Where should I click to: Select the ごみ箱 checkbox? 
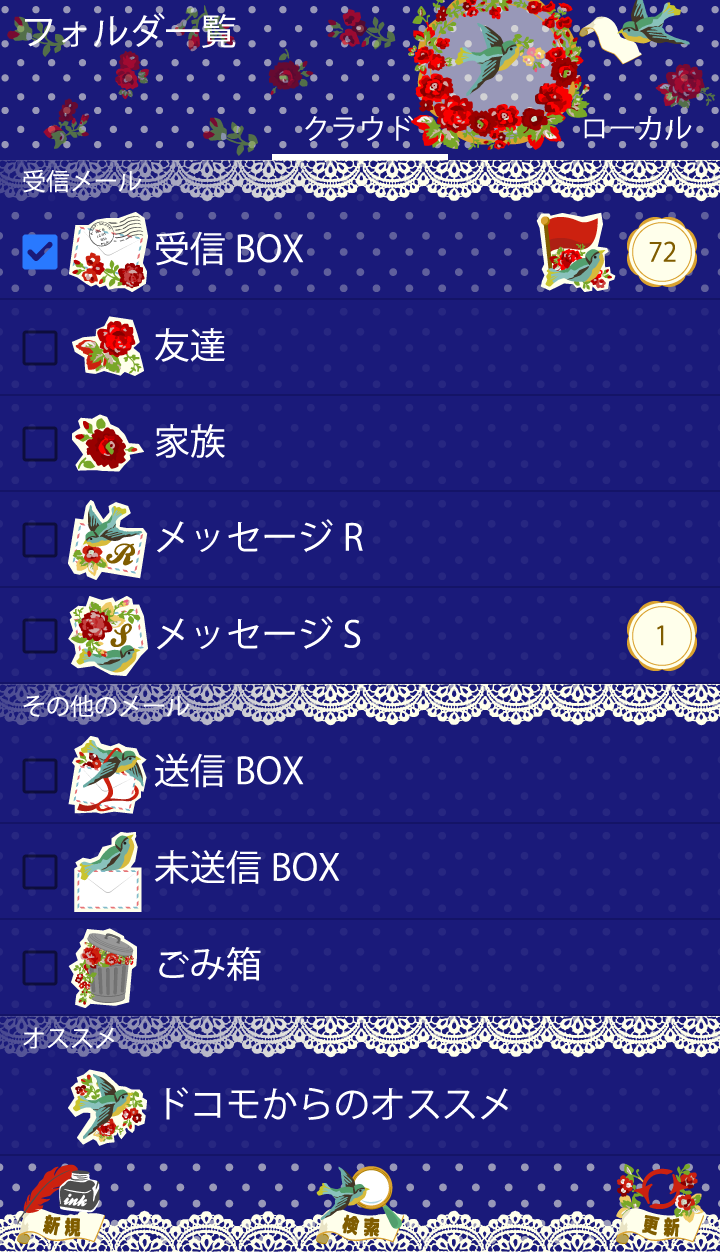tap(40, 967)
